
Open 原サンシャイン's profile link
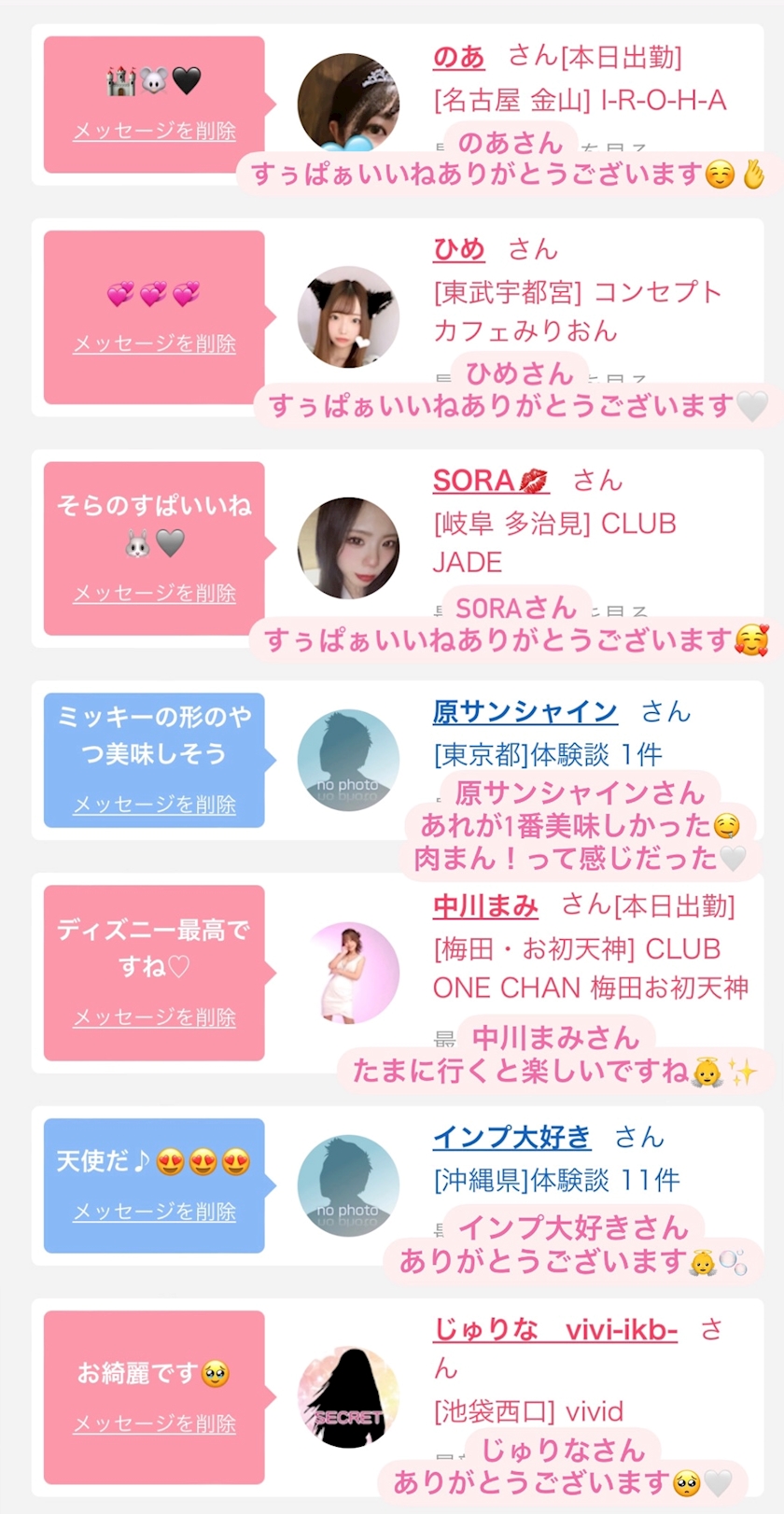click(525, 711)
